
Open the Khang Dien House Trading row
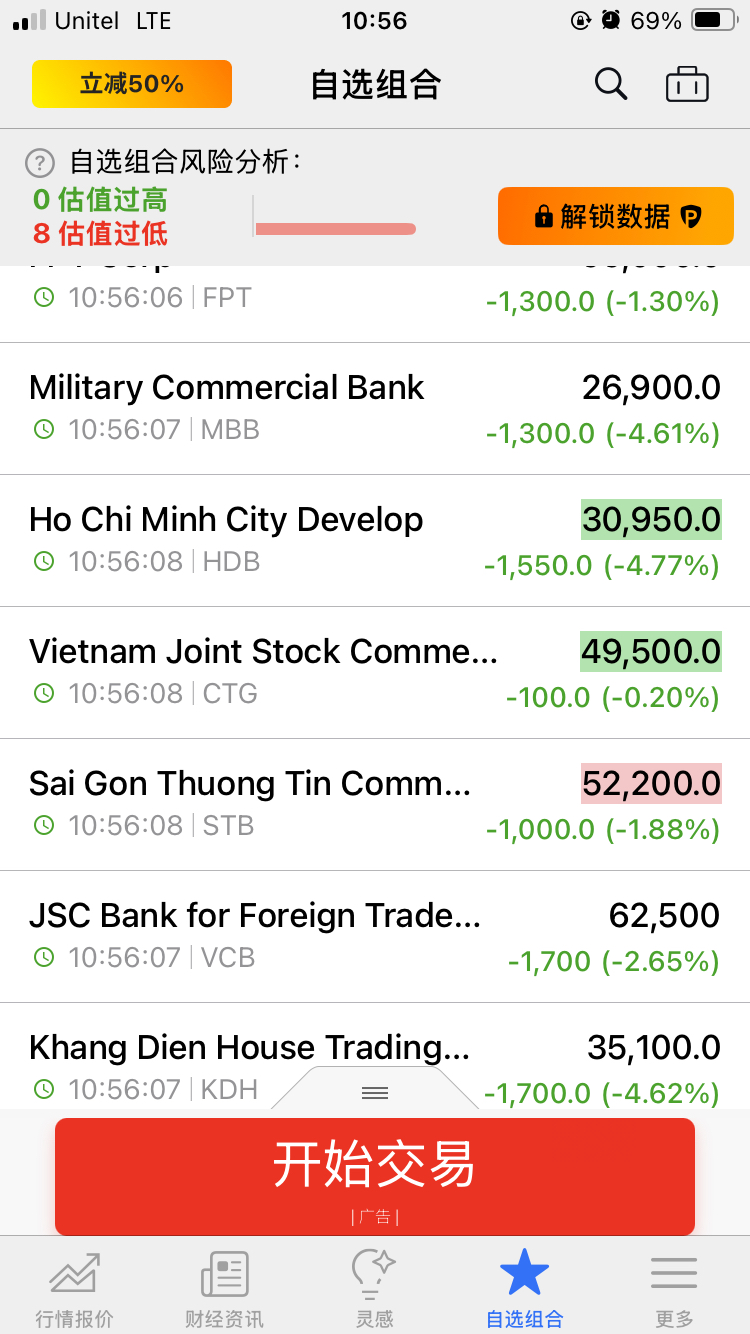pyautogui.click(x=375, y=1056)
